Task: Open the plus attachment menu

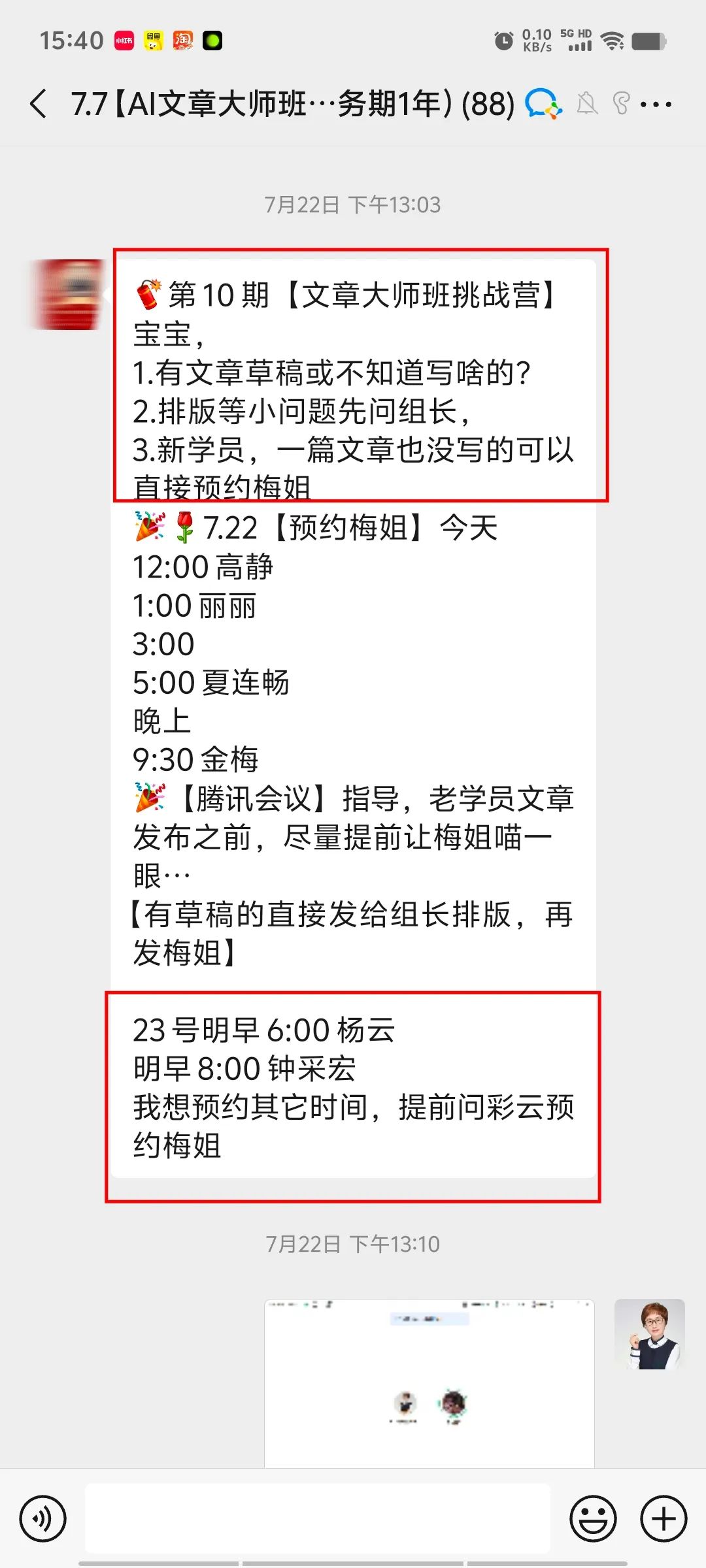Action: point(663,1518)
